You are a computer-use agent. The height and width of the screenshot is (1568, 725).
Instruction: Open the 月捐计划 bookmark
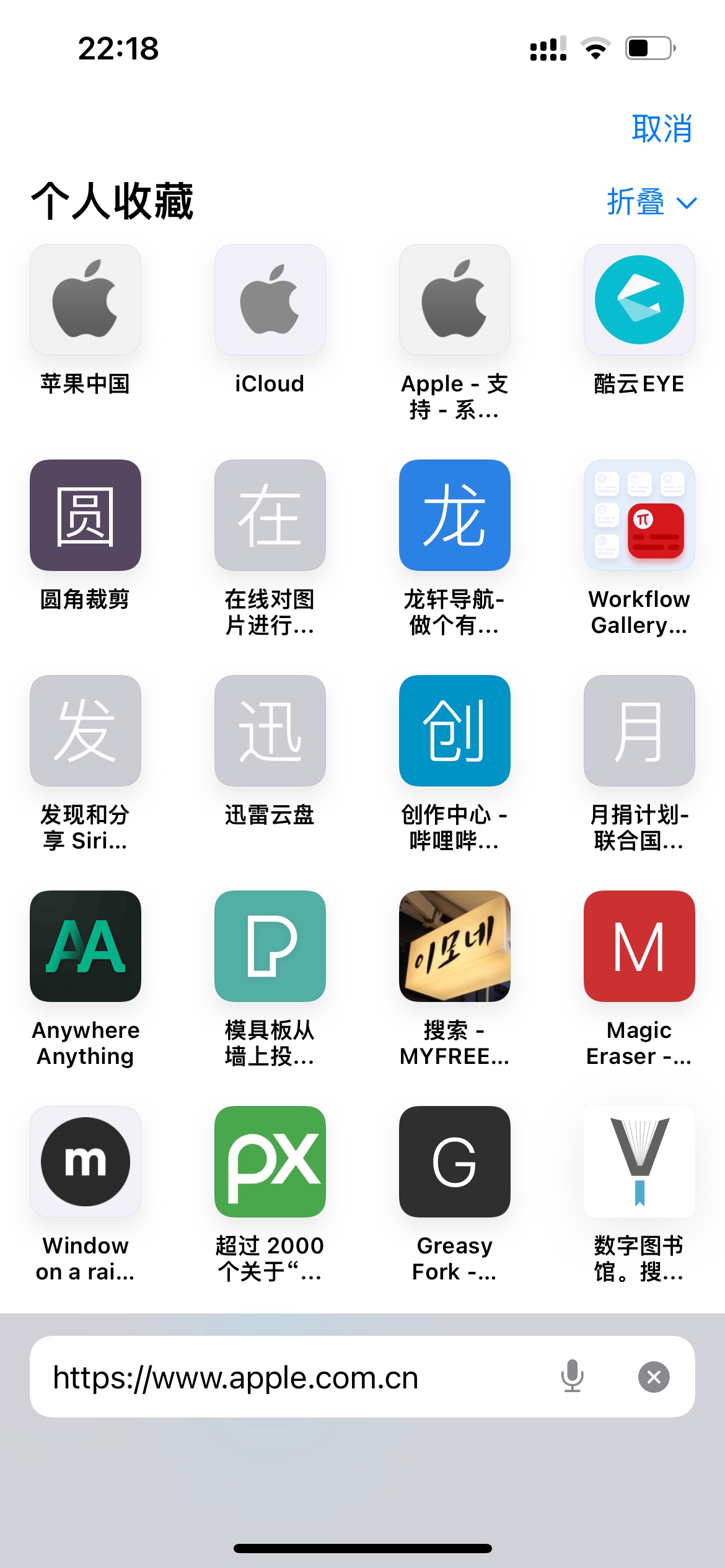pyautogui.click(x=639, y=731)
